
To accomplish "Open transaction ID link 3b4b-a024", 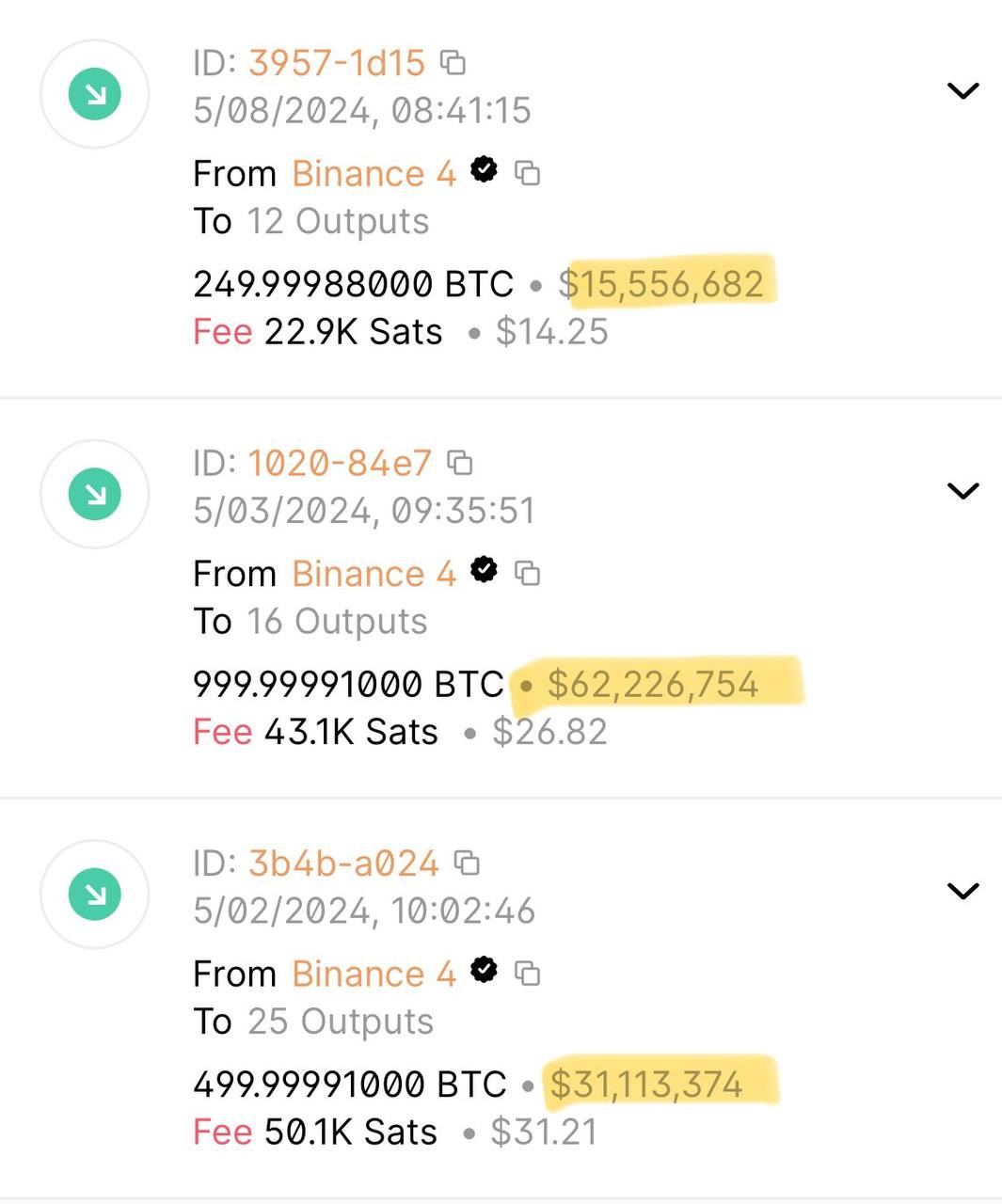I will [x=343, y=863].
